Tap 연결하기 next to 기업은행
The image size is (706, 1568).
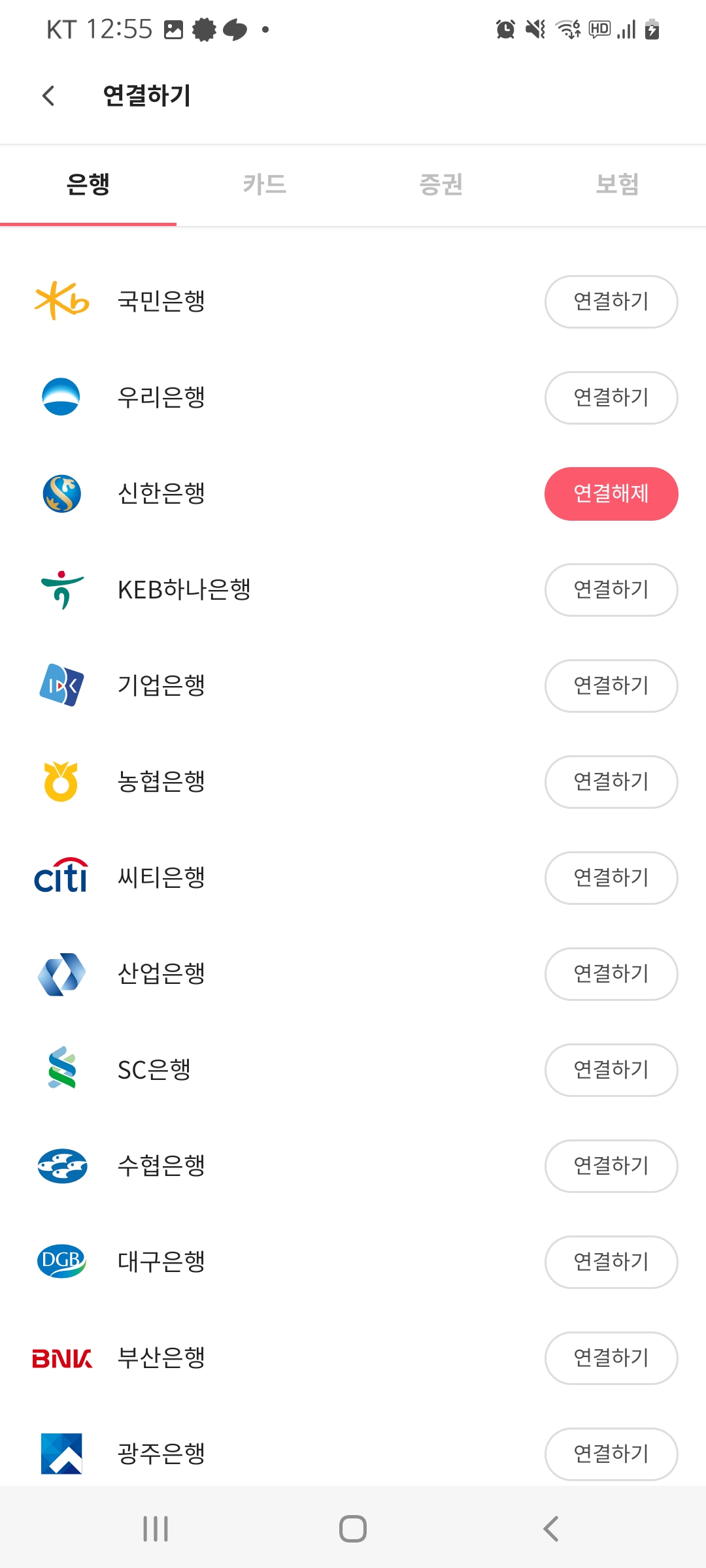tap(611, 685)
